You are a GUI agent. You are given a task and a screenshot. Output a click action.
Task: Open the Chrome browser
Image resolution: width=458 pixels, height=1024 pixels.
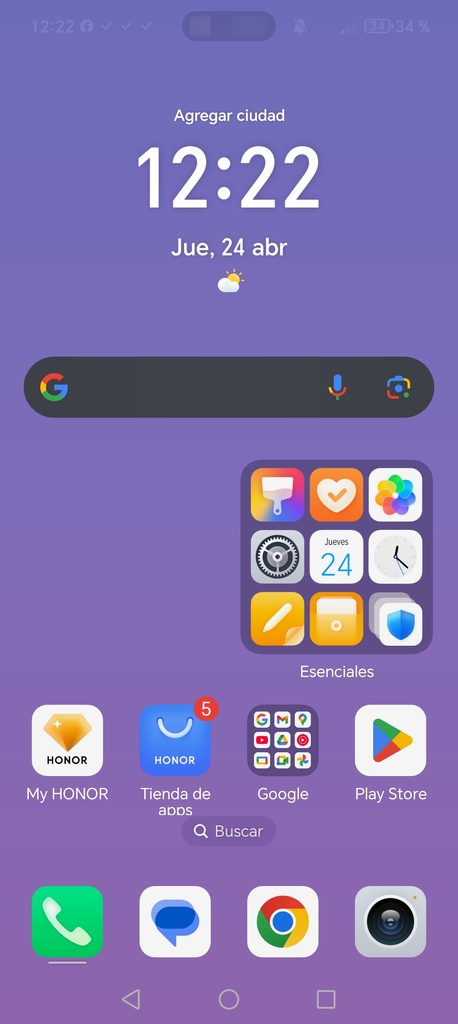coord(283,921)
